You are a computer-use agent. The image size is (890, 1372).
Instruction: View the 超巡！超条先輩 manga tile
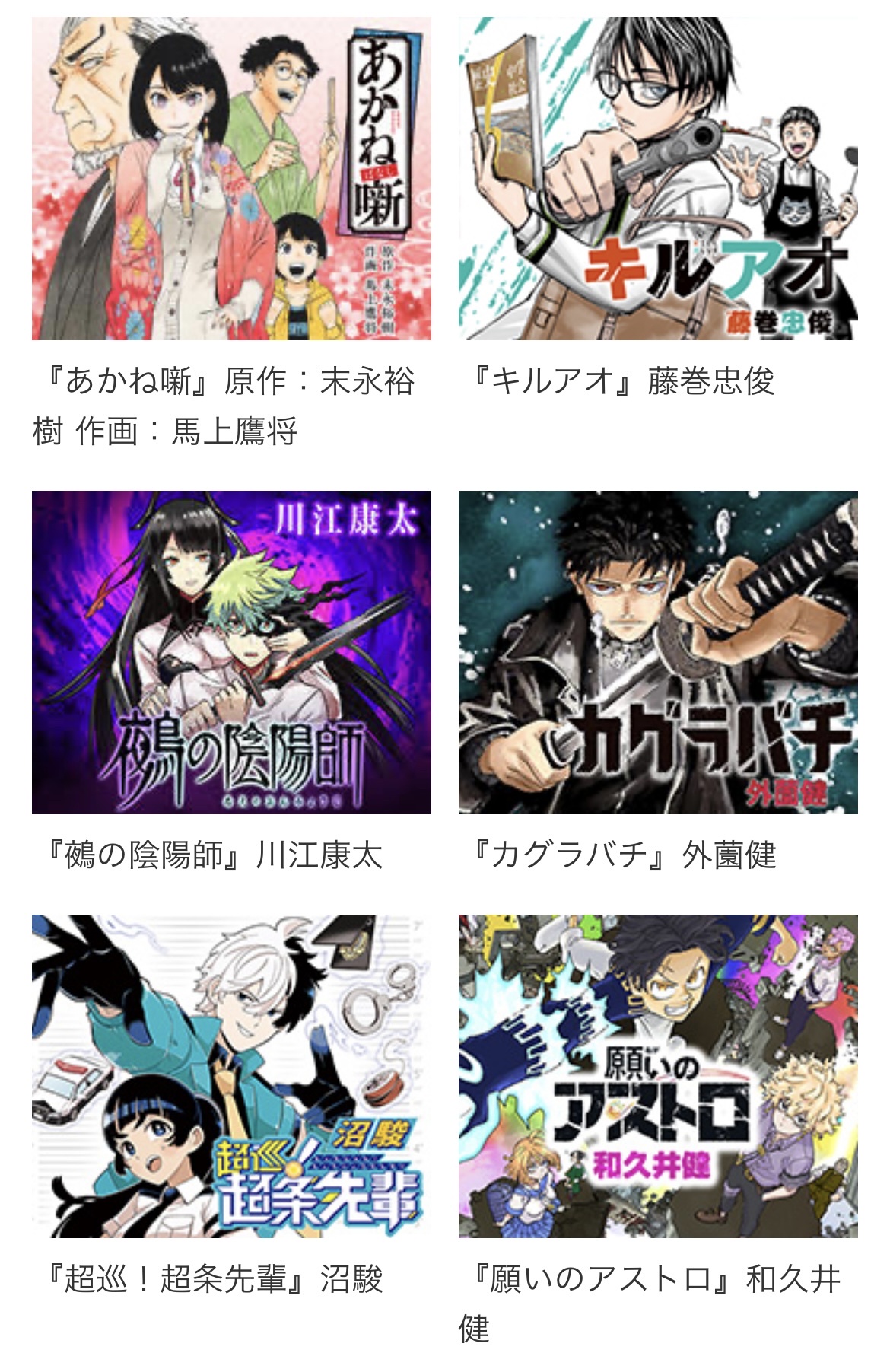(231, 1076)
